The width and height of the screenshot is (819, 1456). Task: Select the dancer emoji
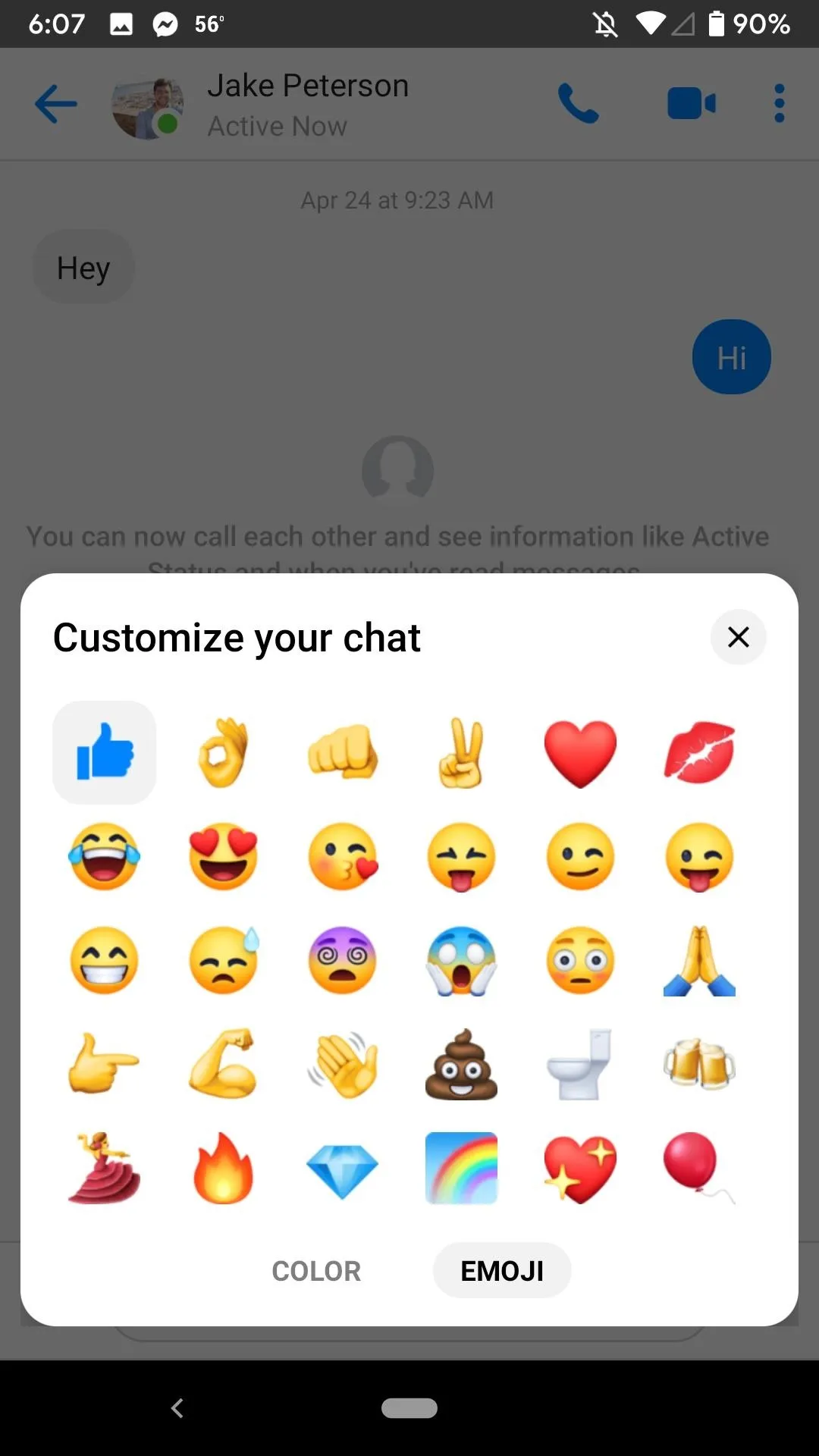105,1168
